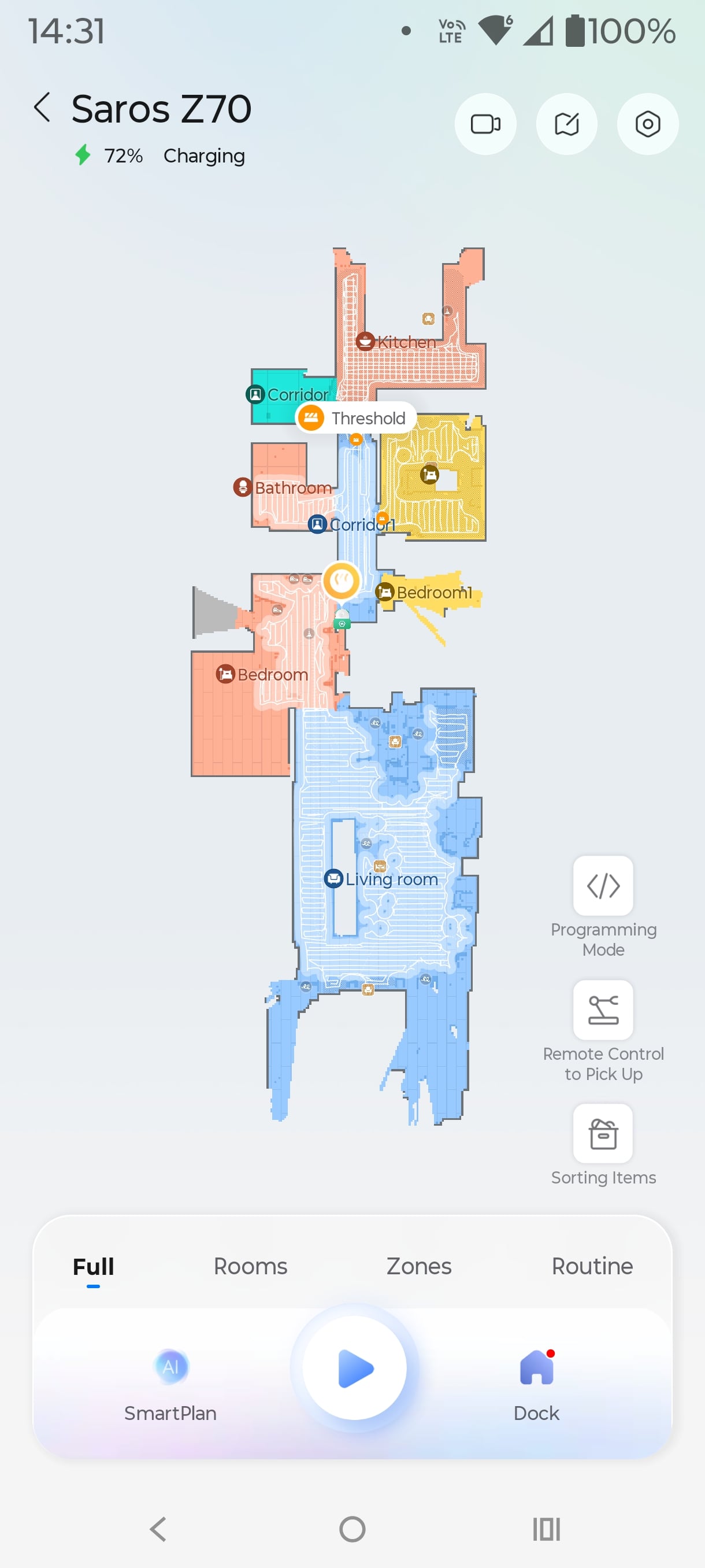Tap the Threshold marker on the map

(356, 418)
